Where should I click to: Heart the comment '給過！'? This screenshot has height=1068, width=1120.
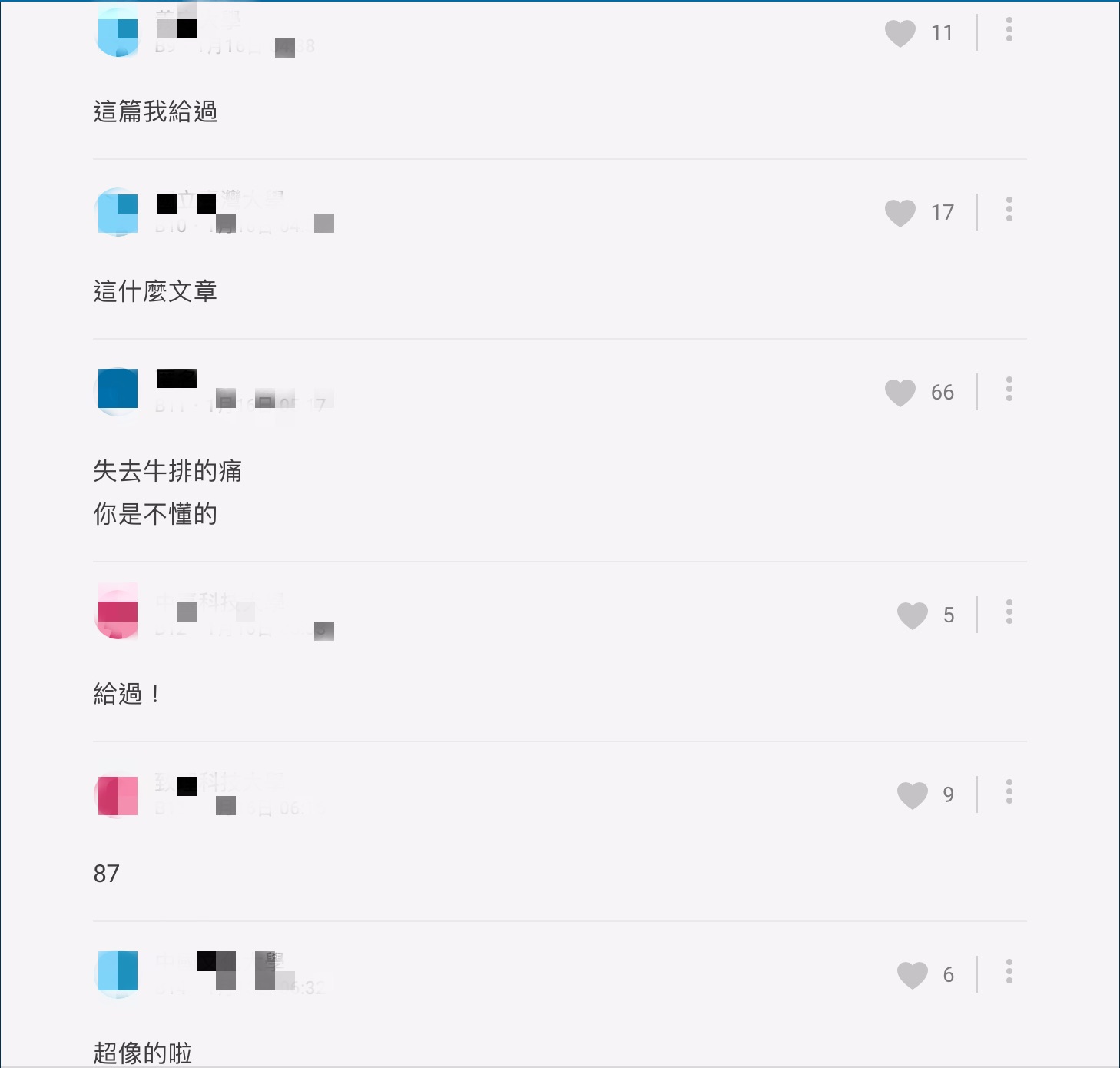click(x=912, y=615)
